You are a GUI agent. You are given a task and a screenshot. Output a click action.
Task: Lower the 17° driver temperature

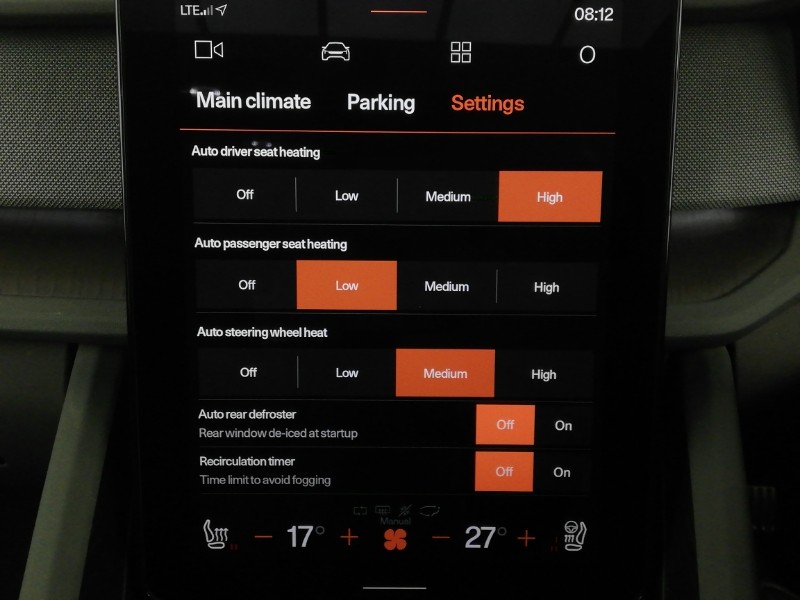(263, 537)
